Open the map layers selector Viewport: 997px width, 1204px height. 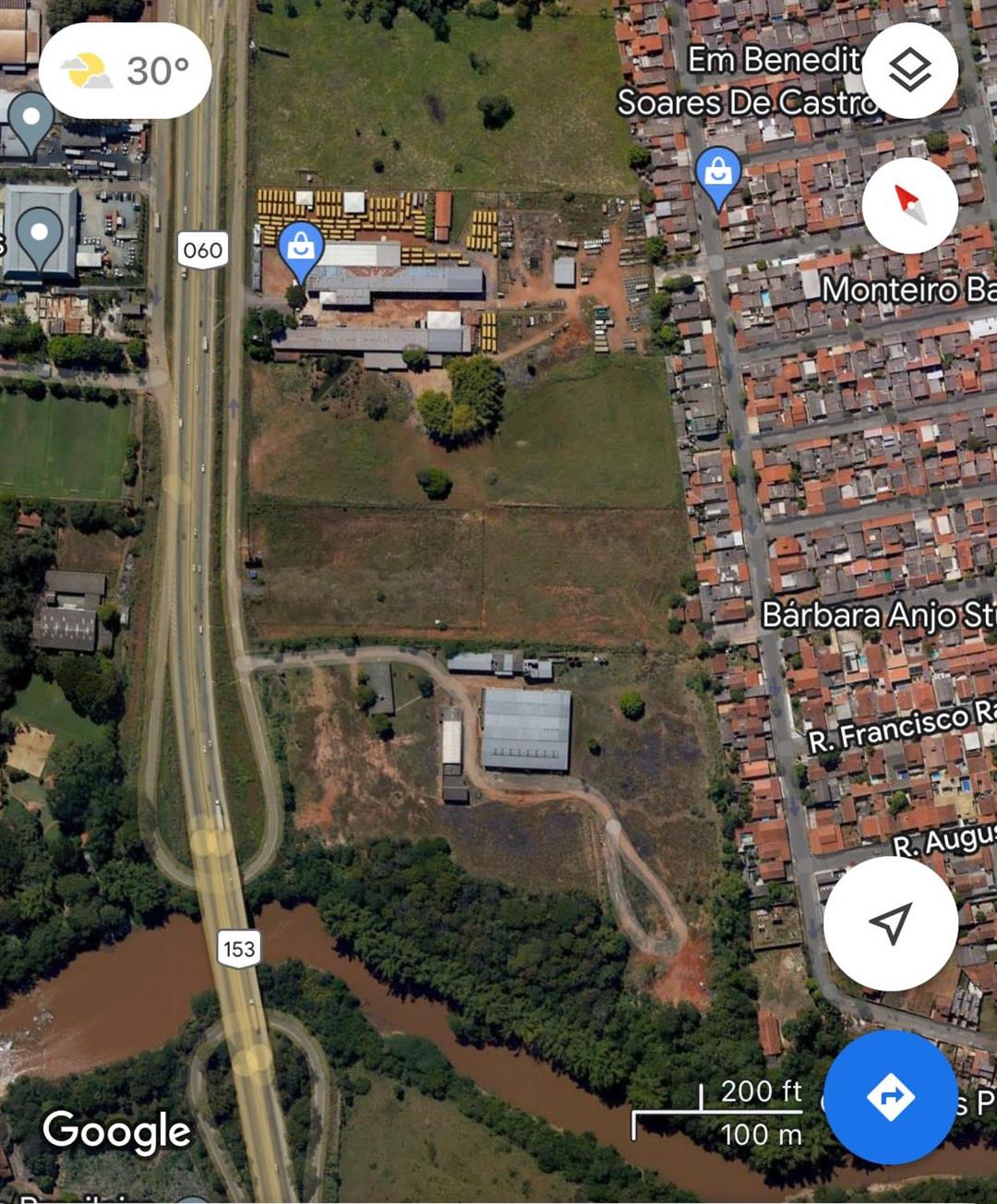pos(909,71)
